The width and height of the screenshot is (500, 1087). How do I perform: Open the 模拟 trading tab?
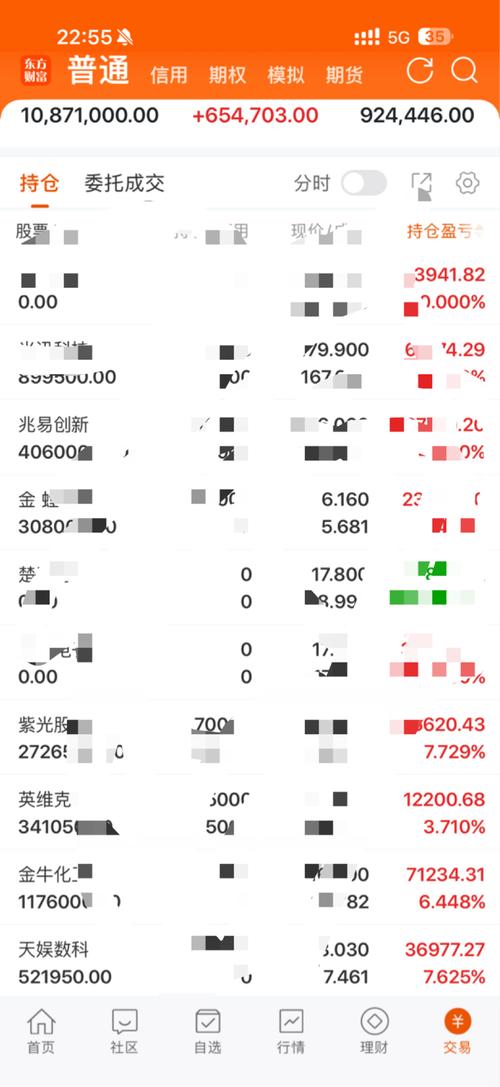pyautogui.click(x=286, y=75)
